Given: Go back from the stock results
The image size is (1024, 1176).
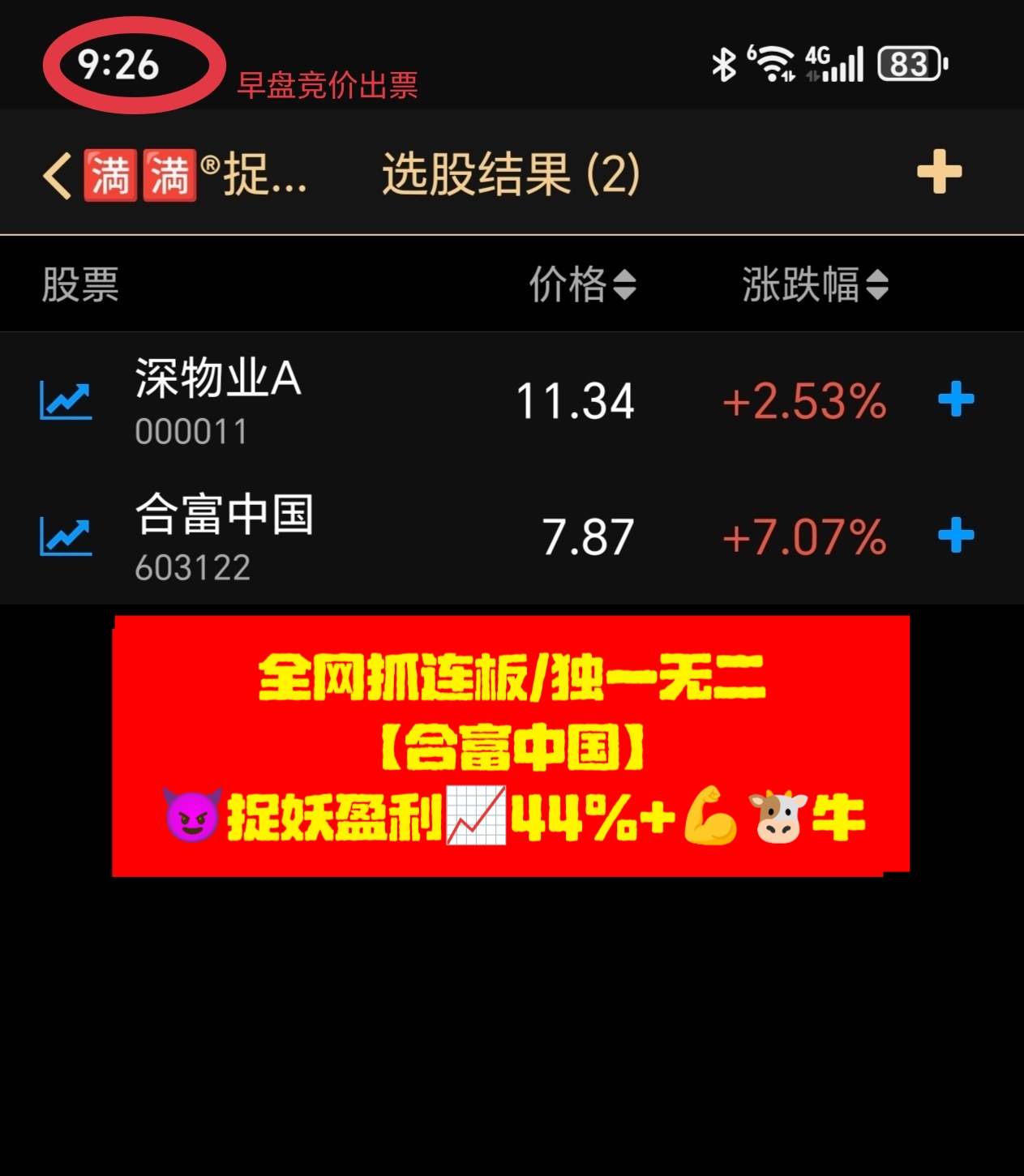Looking at the screenshot, I should 57,174.
